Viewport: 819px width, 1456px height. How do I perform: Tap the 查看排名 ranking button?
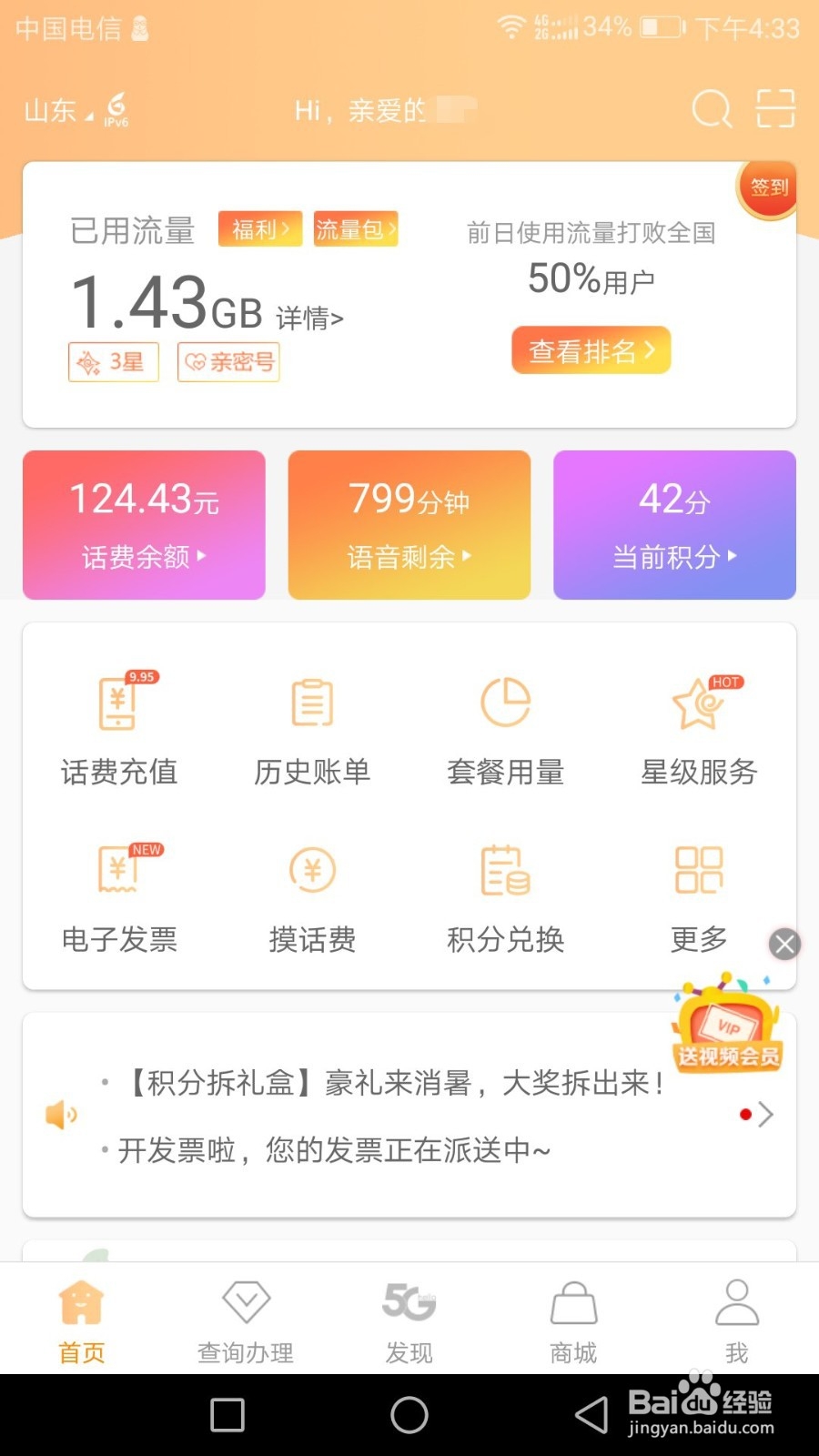click(x=591, y=350)
